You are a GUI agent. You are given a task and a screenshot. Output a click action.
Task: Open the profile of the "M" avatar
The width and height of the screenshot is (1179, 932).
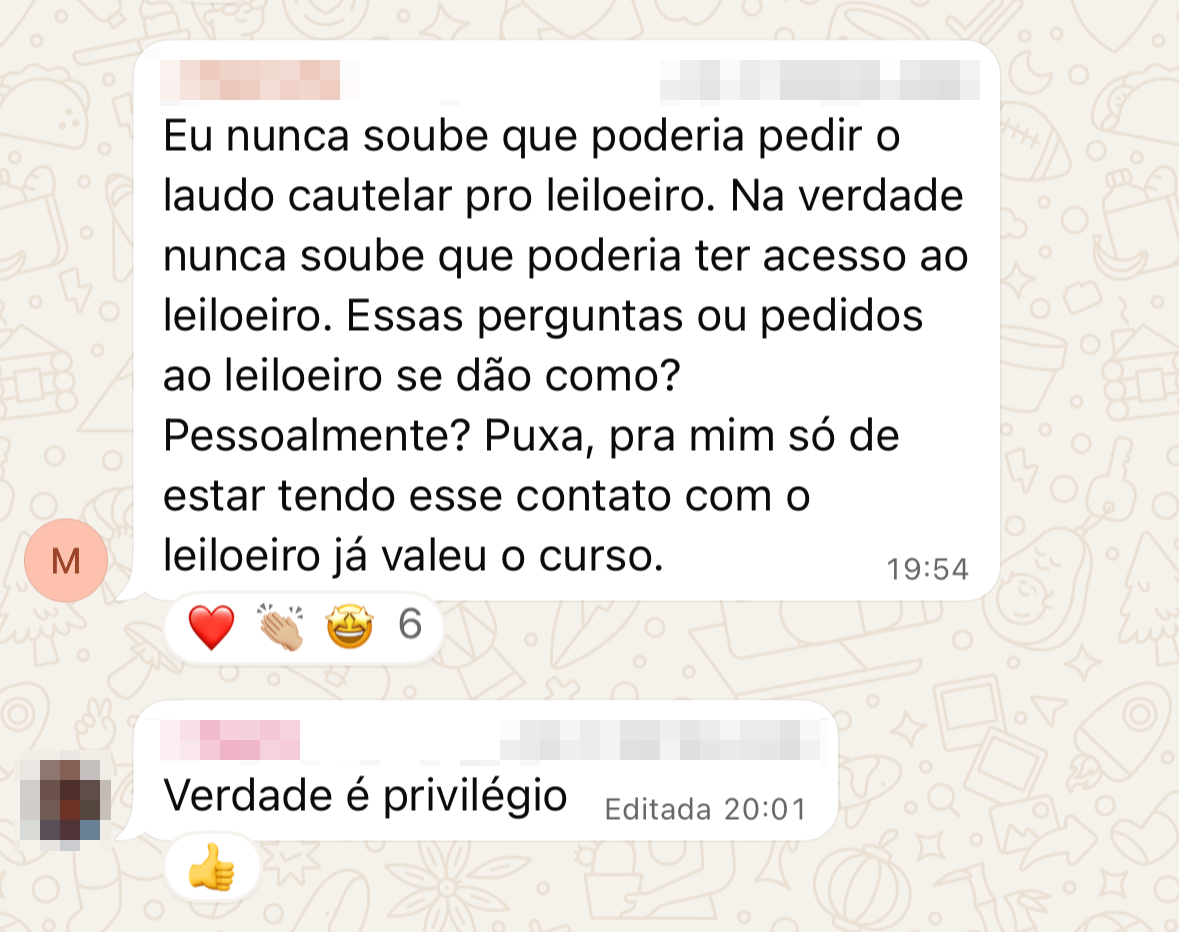(66, 561)
